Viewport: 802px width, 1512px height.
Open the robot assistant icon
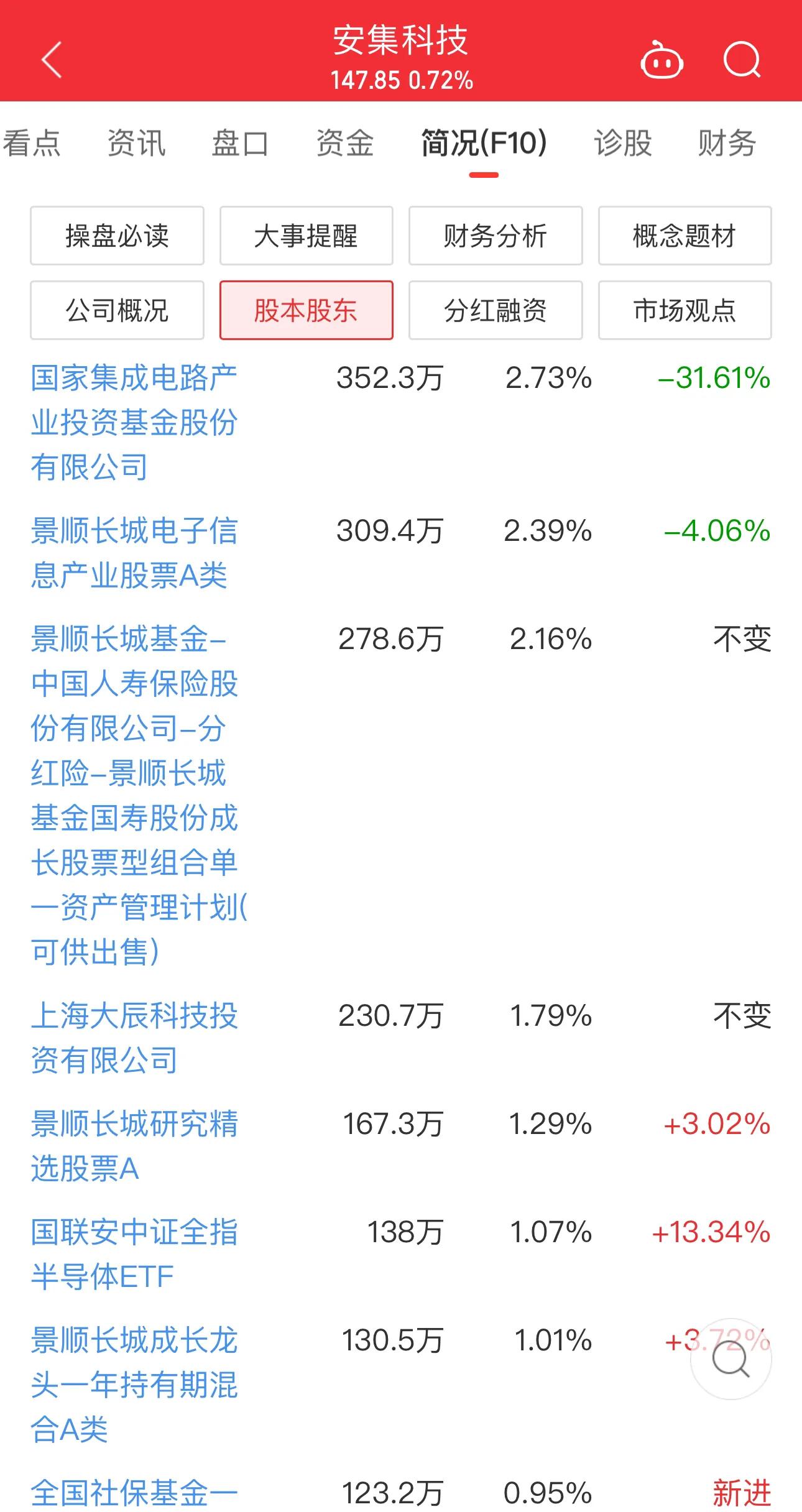[x=663, y=60]
